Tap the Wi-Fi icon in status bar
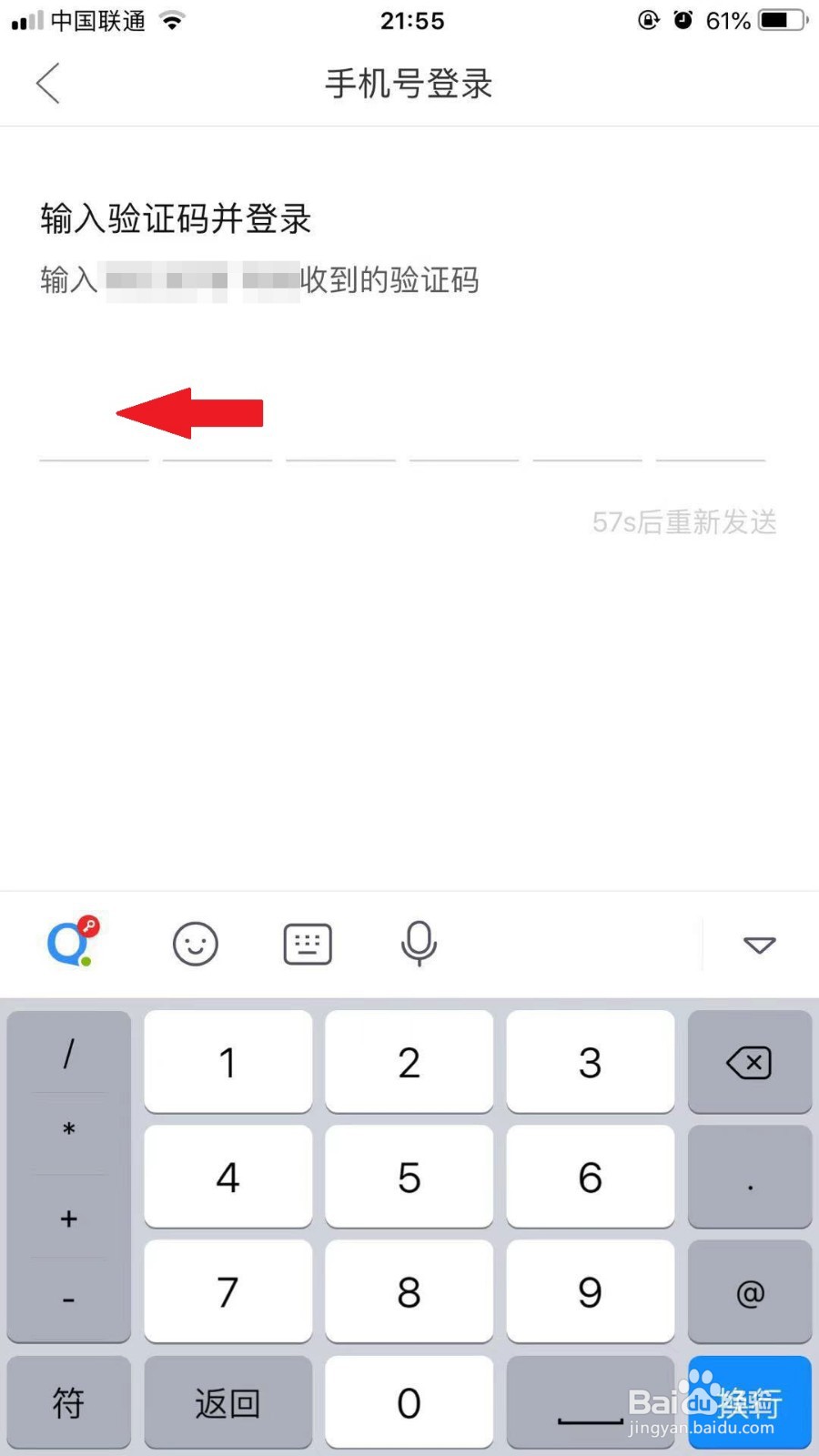819x1456 pixels. point(173,18)
